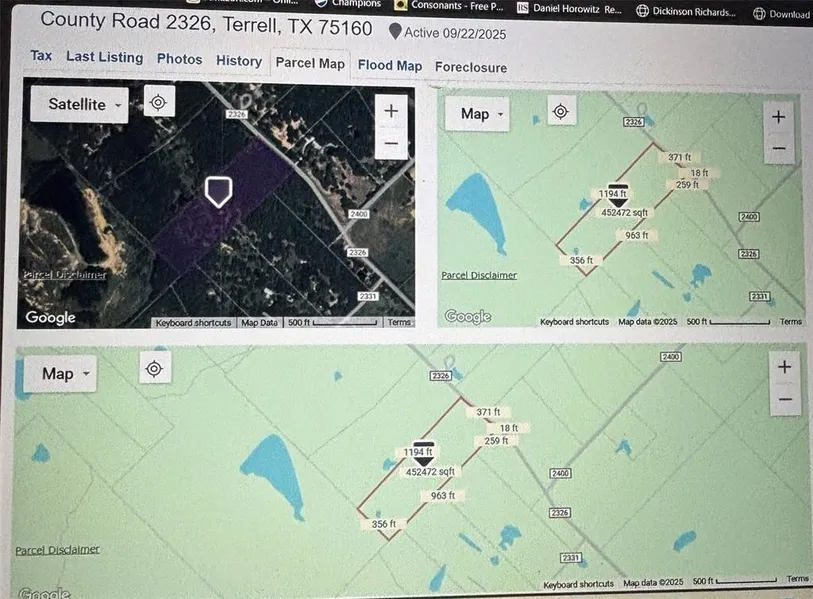Open the Foreclosure tab

(471, 68)
